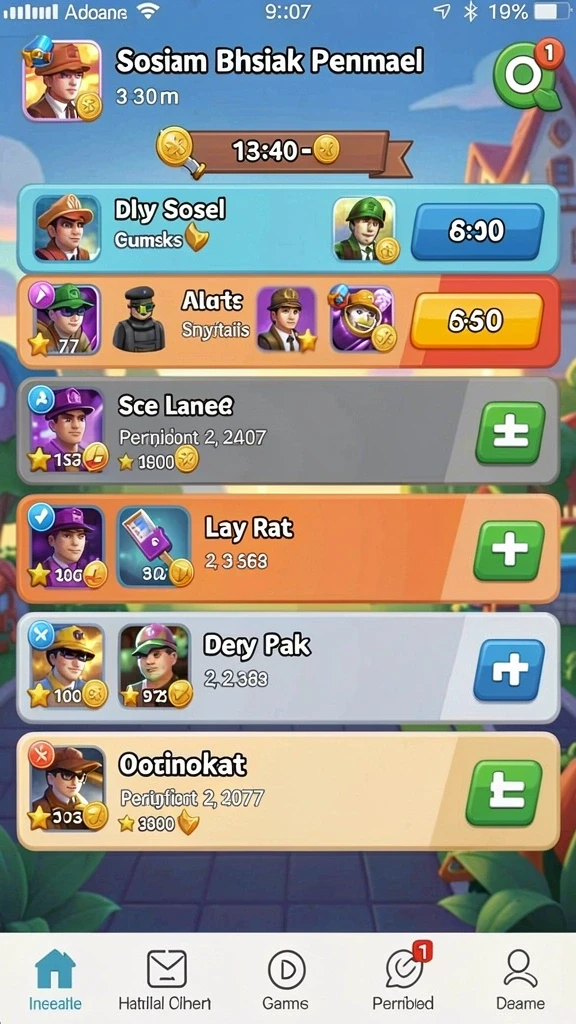The image size is (576, 1024).
Task: Open the Dly Sosel card
Action: pos(288,229)
